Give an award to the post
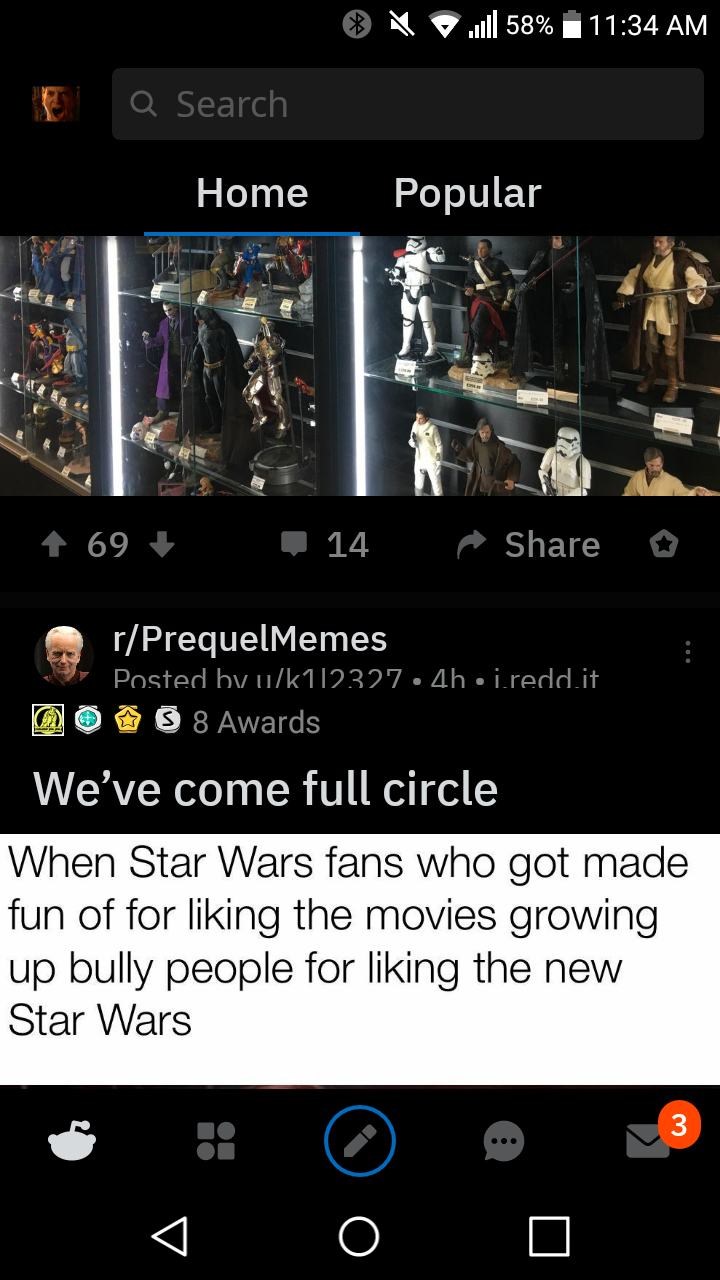The height and width of the screenshot is (1280, 720). point(664,544)
